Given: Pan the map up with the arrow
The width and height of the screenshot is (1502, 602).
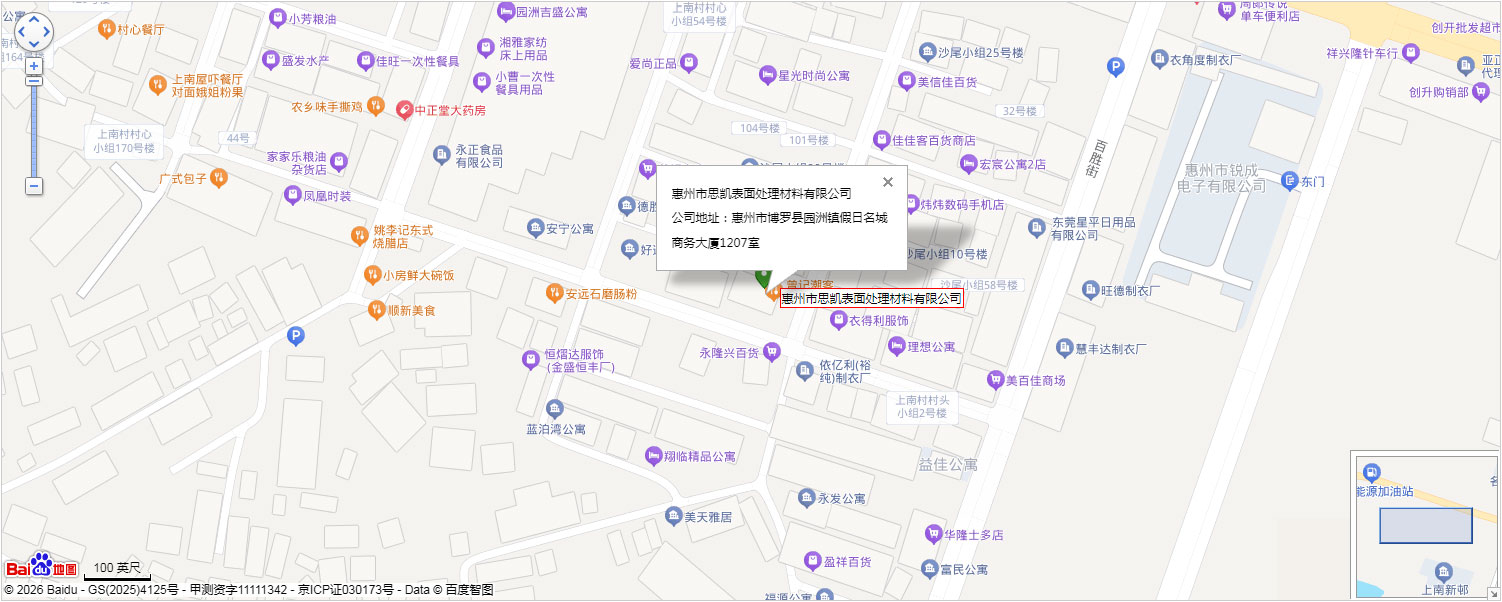Looking at the screenshot, I should tap(34, 19).
